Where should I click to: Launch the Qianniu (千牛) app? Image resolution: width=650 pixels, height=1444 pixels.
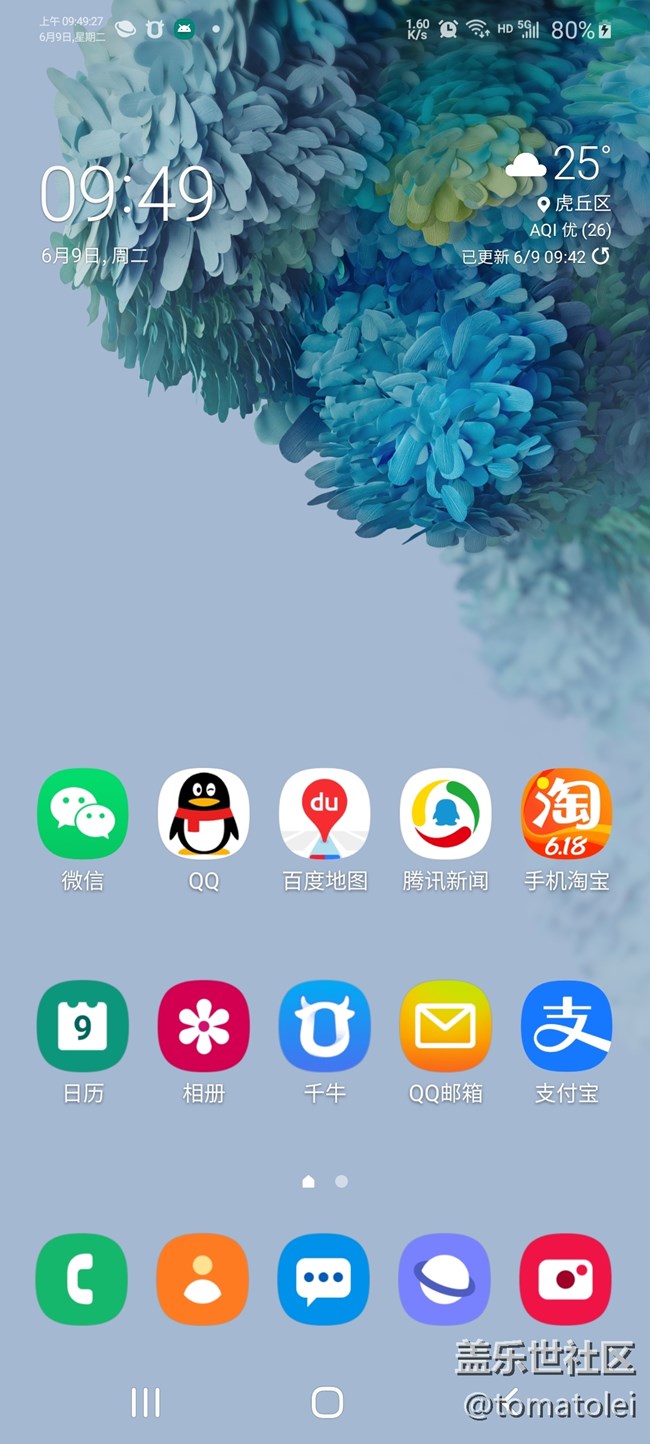[324, 1026]
